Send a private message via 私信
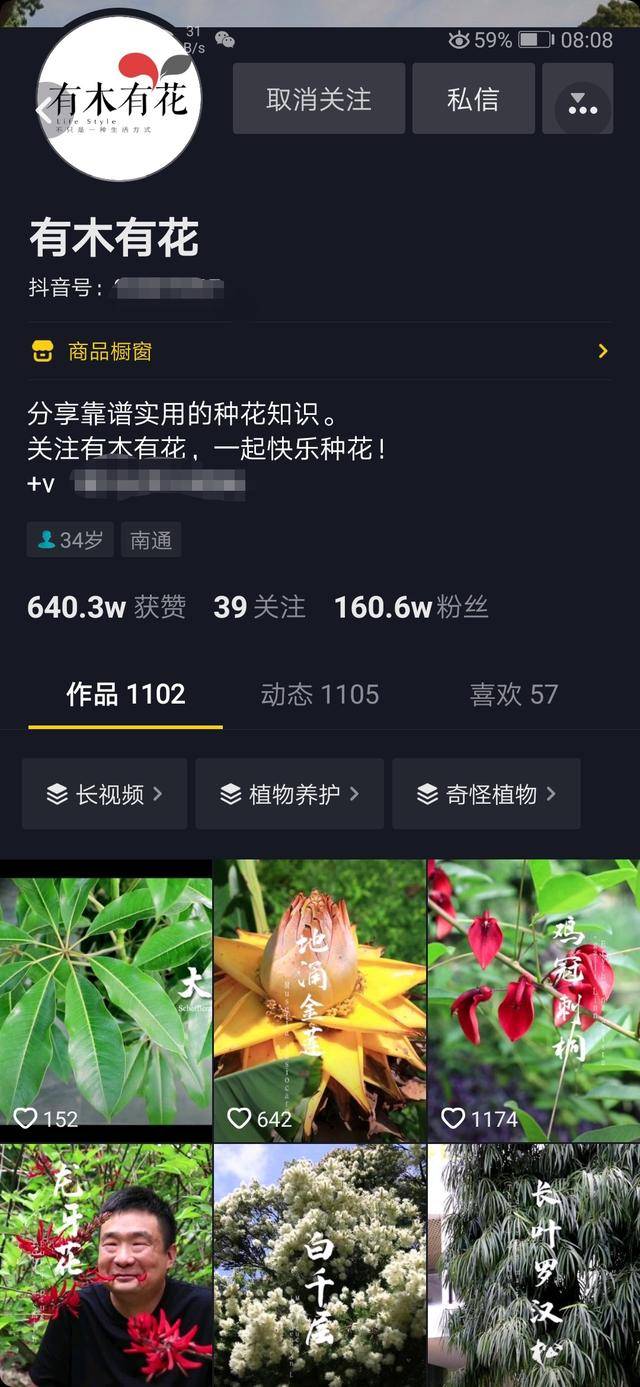This screenshot has width=640, height=1387. [473, 99]
